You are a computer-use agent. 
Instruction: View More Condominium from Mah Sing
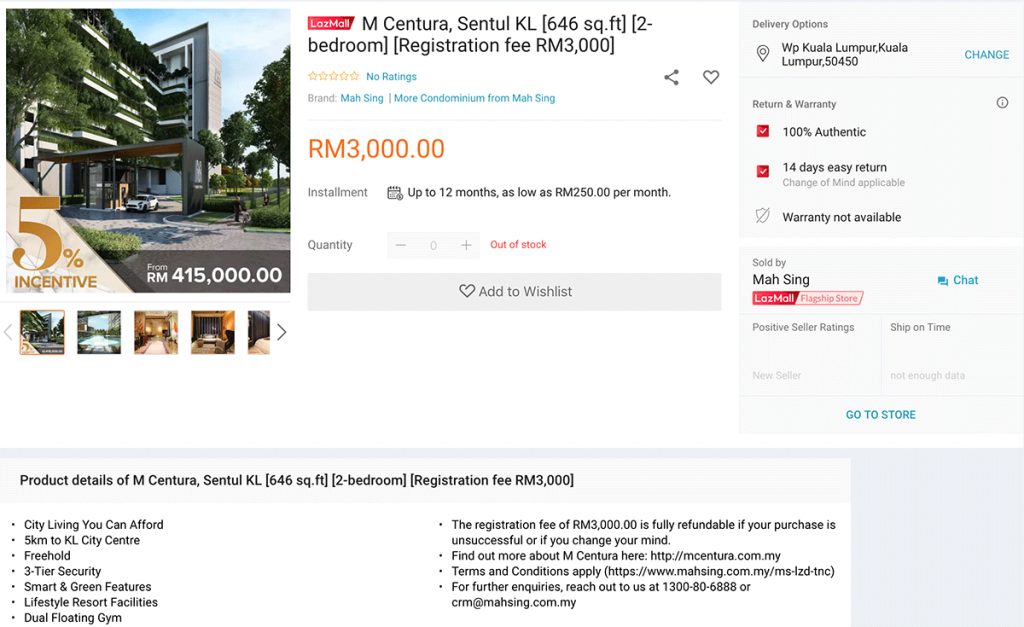click(x=474, y=98)
